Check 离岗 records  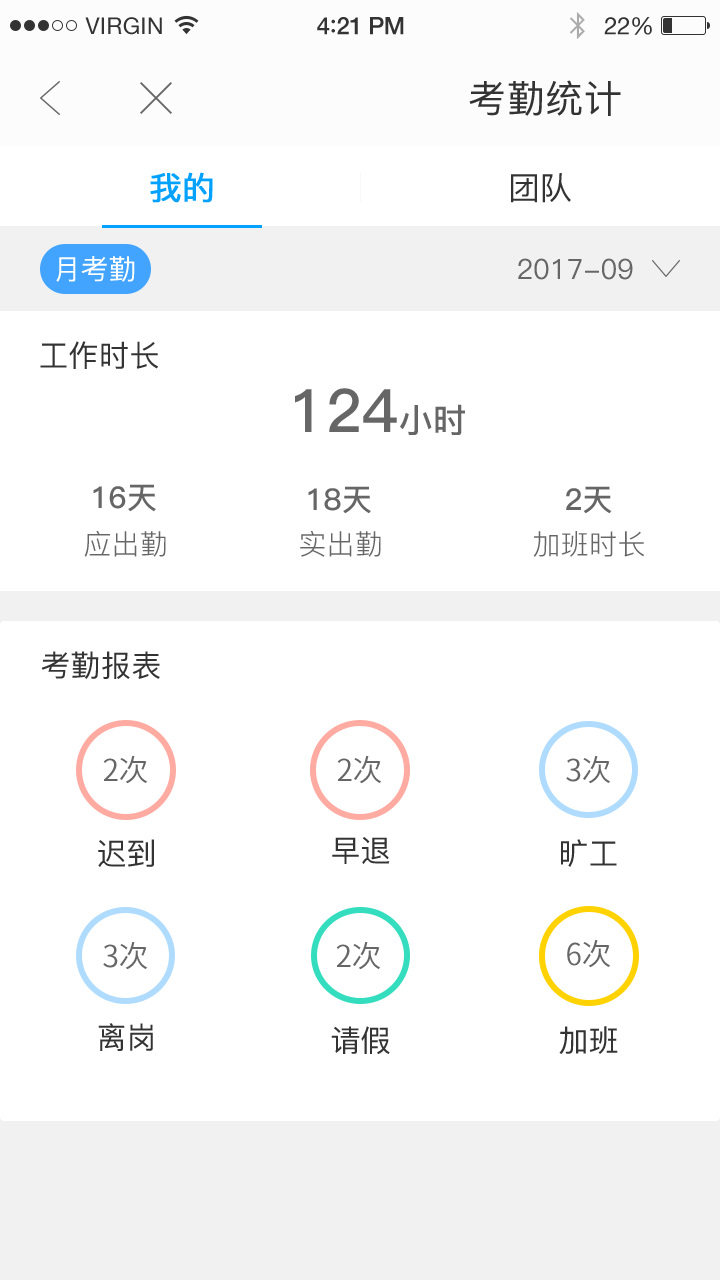[x=126, y=956]
